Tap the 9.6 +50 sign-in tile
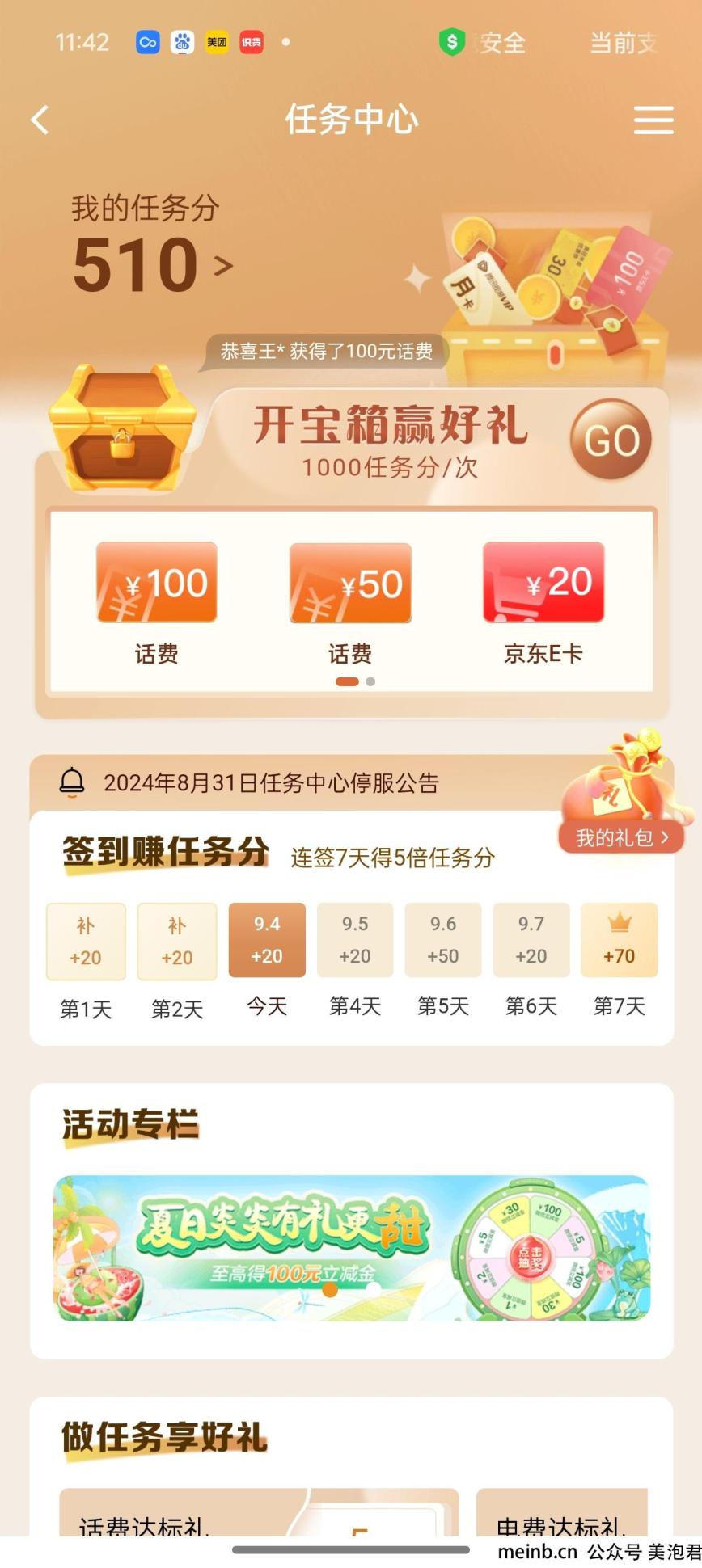 tap(443, 940)
